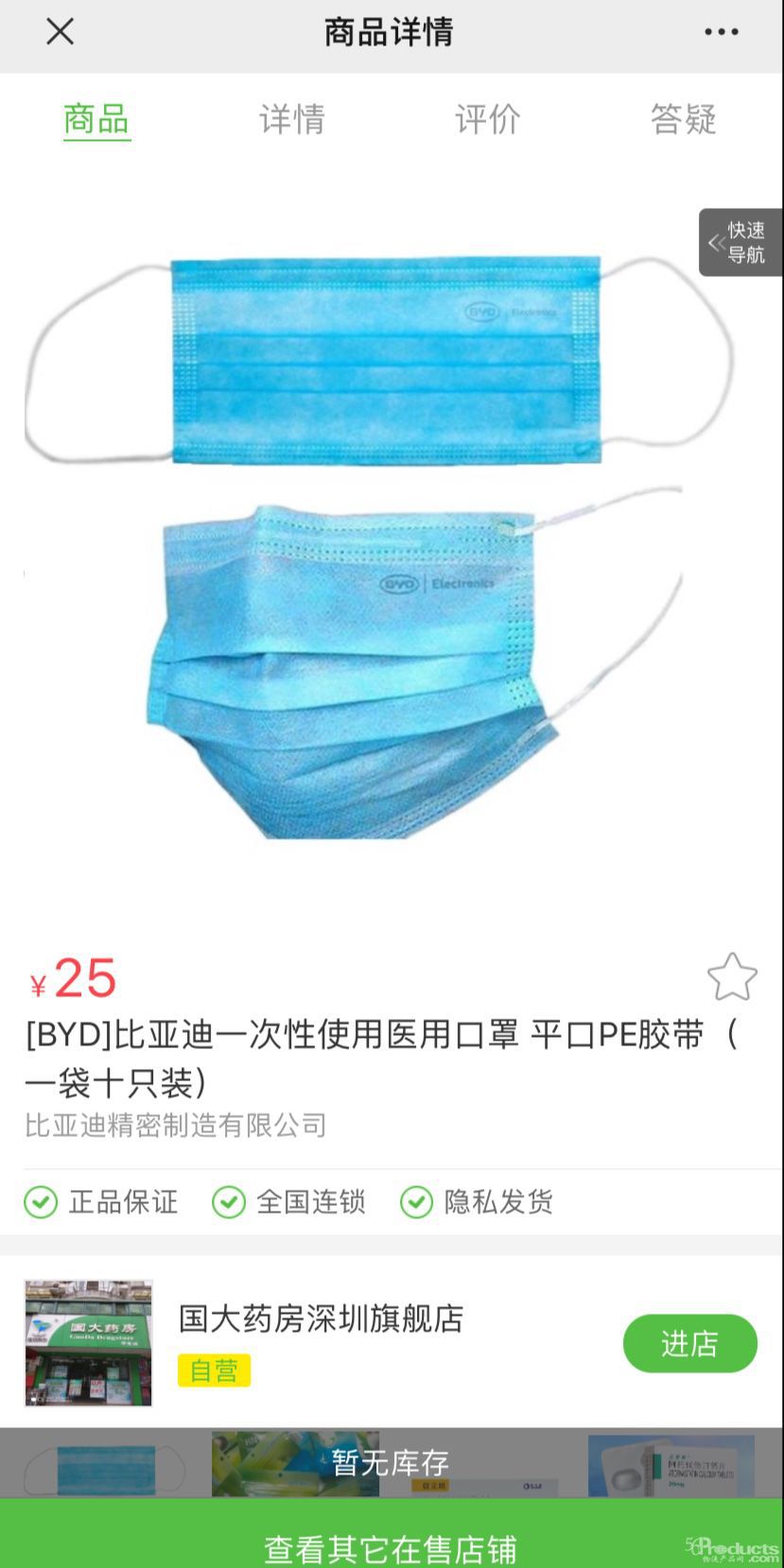Open the 国大药房 pharmacy storefront thumbnail
The height and width of the screenshot is (1568, 784).
pyautogui.click(x=86, y=1342)
